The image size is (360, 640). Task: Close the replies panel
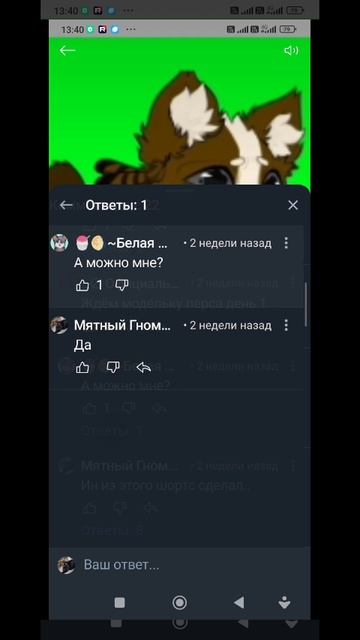pos(293,205)
